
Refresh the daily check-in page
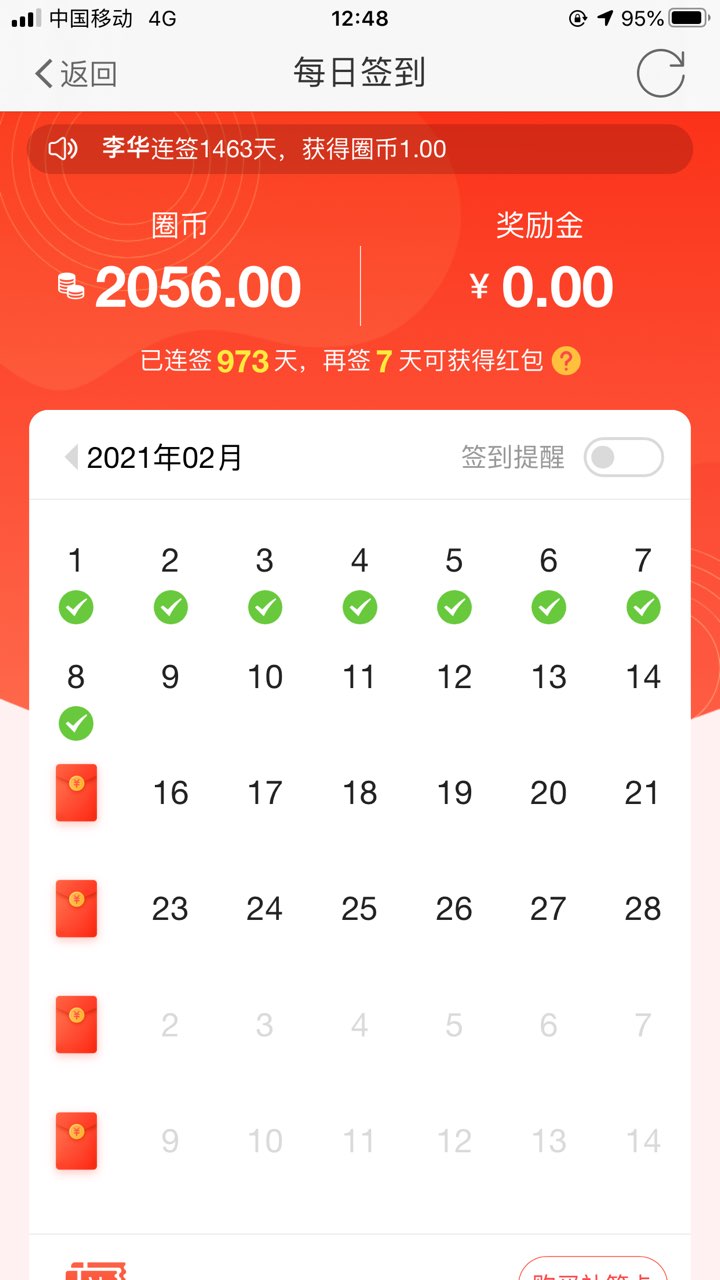click(x=661, y=74)
